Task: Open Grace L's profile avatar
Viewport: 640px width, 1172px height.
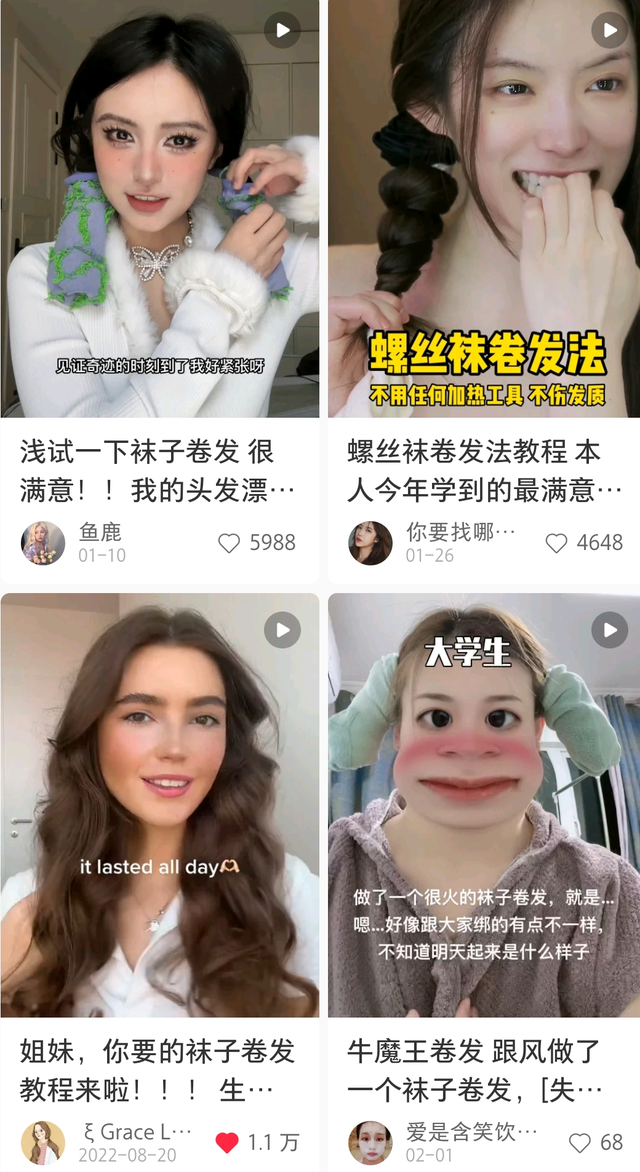Action: click(x=43, y=1142)
